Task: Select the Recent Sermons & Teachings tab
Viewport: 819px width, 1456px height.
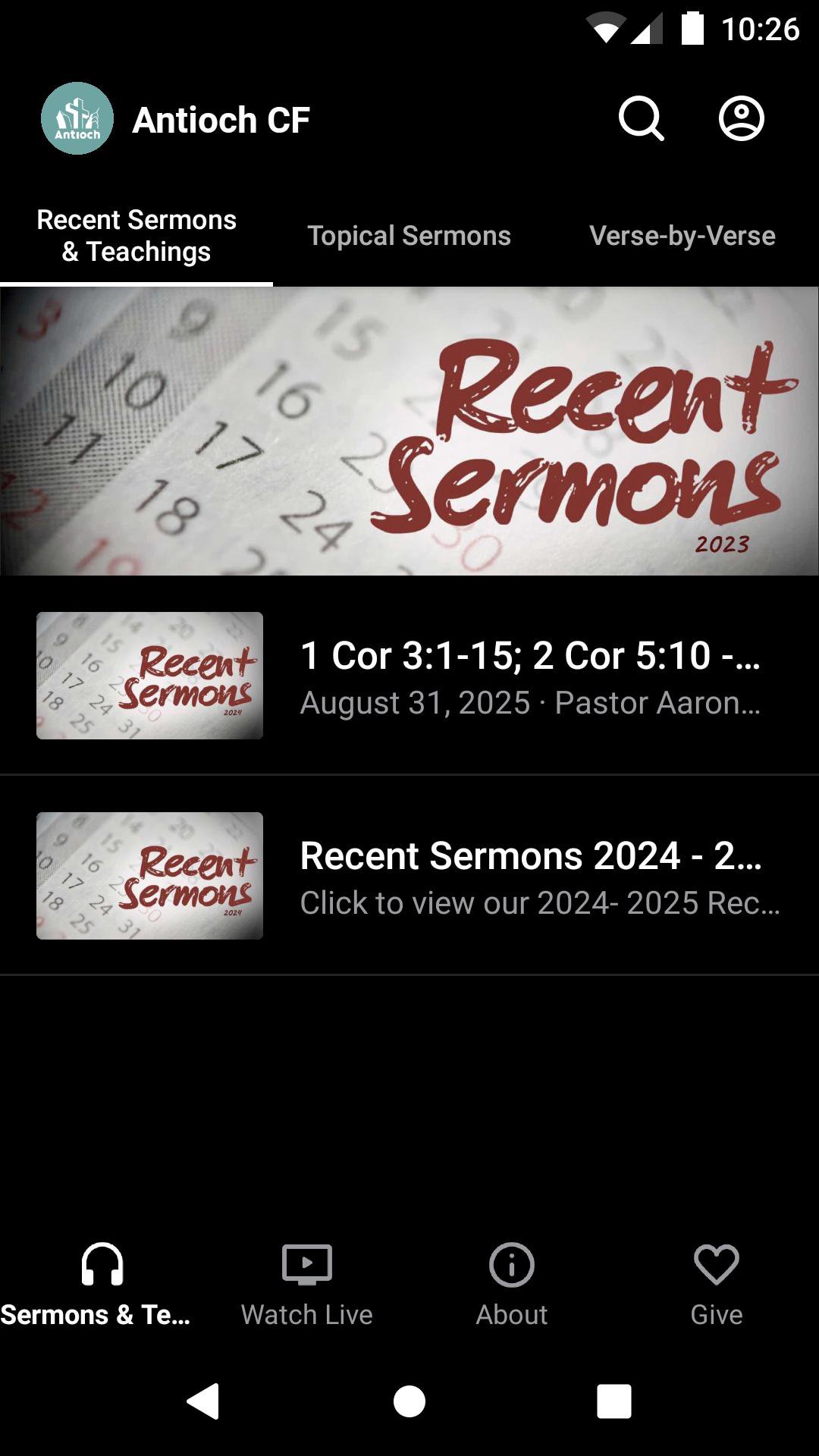Action: tap(136, 236)
